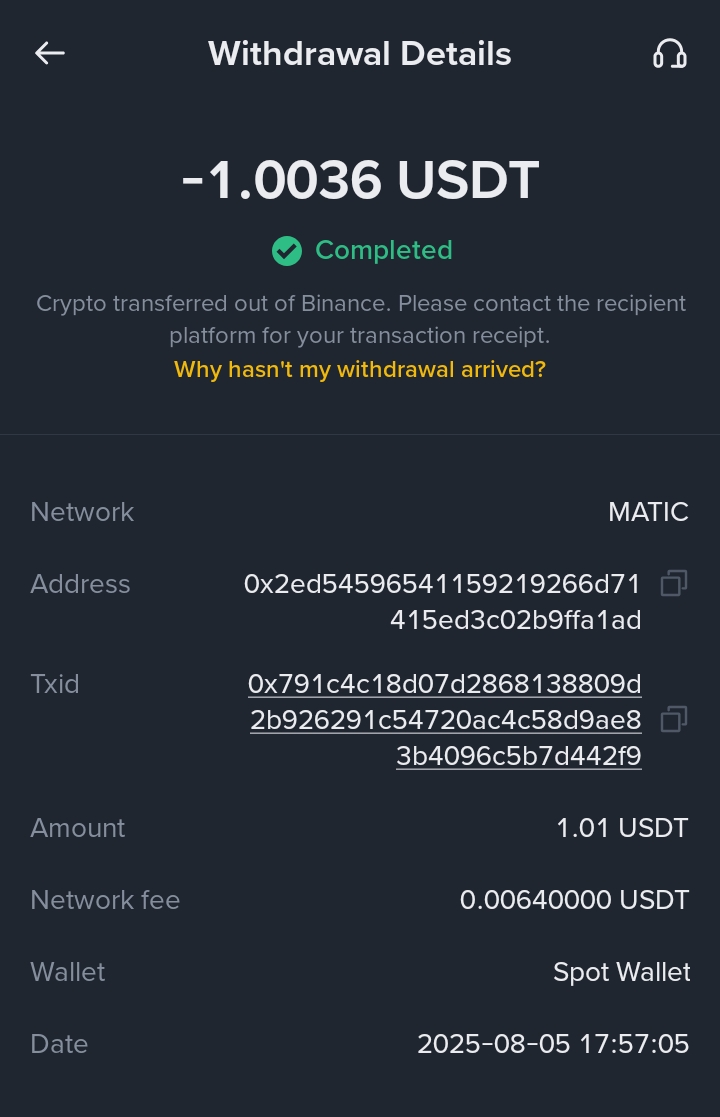Open "Why hasn't my withdrawal arrived?" link
The image size is (720, 1117).
click(x=360, y=369)
